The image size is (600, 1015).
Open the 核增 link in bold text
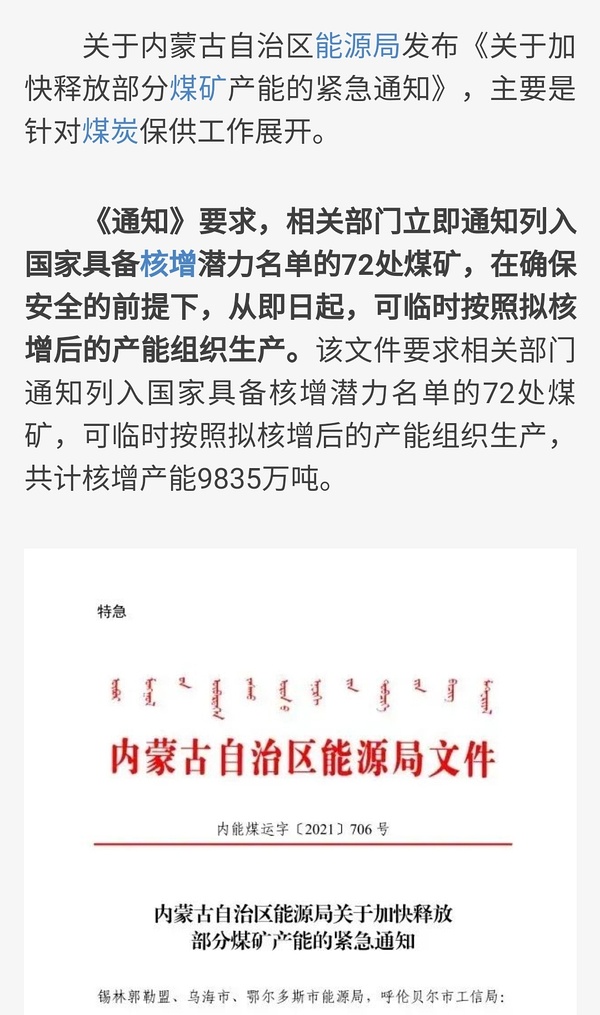(x=167, y=264)
